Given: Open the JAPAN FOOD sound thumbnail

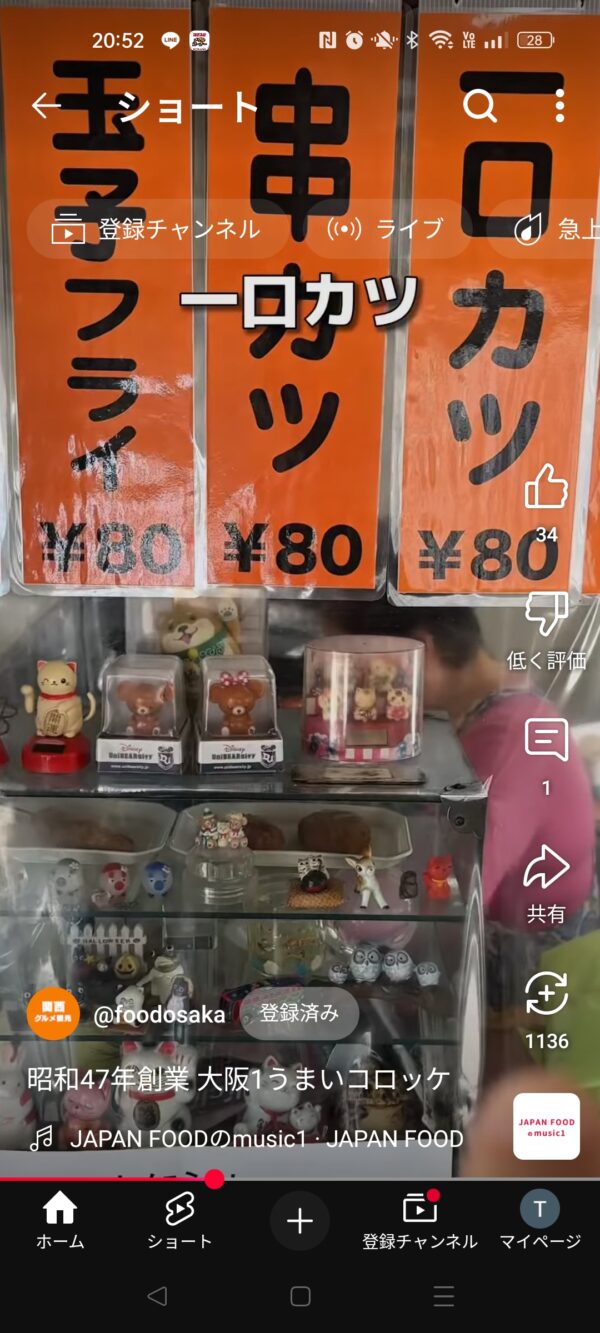Looking at the screenshot, I should [x=546, y=1126].
